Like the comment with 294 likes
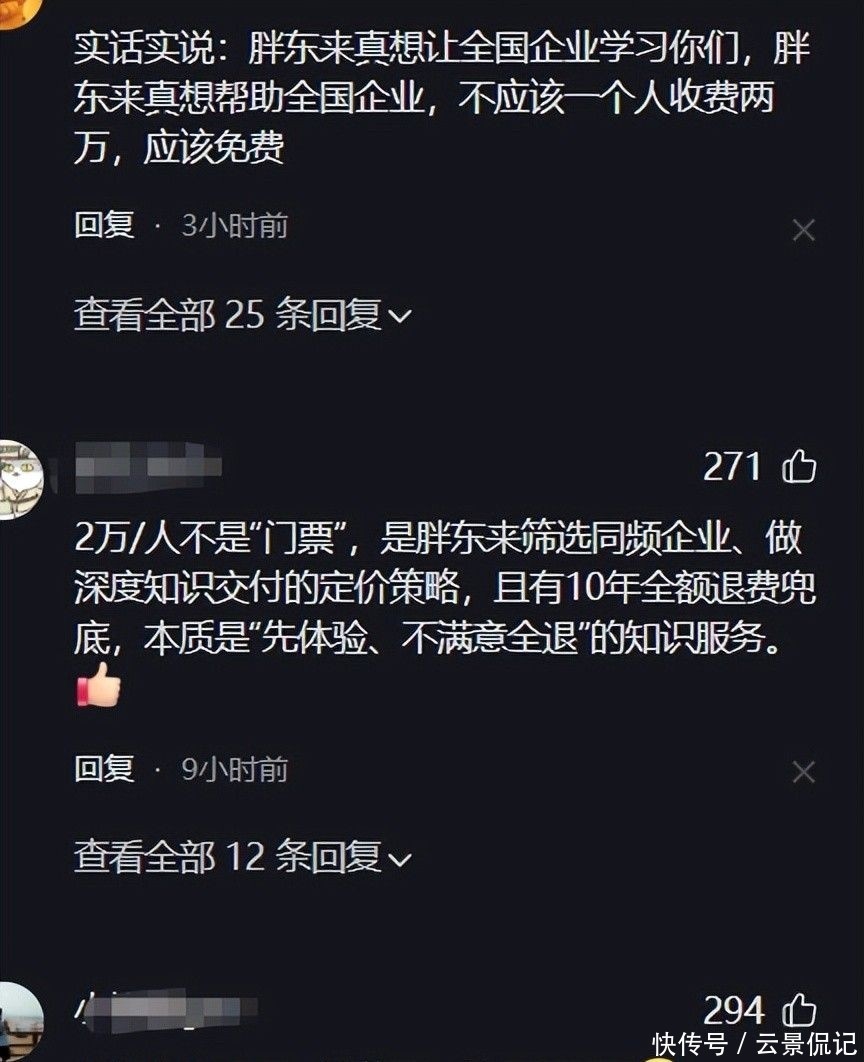 (799, 1011)
